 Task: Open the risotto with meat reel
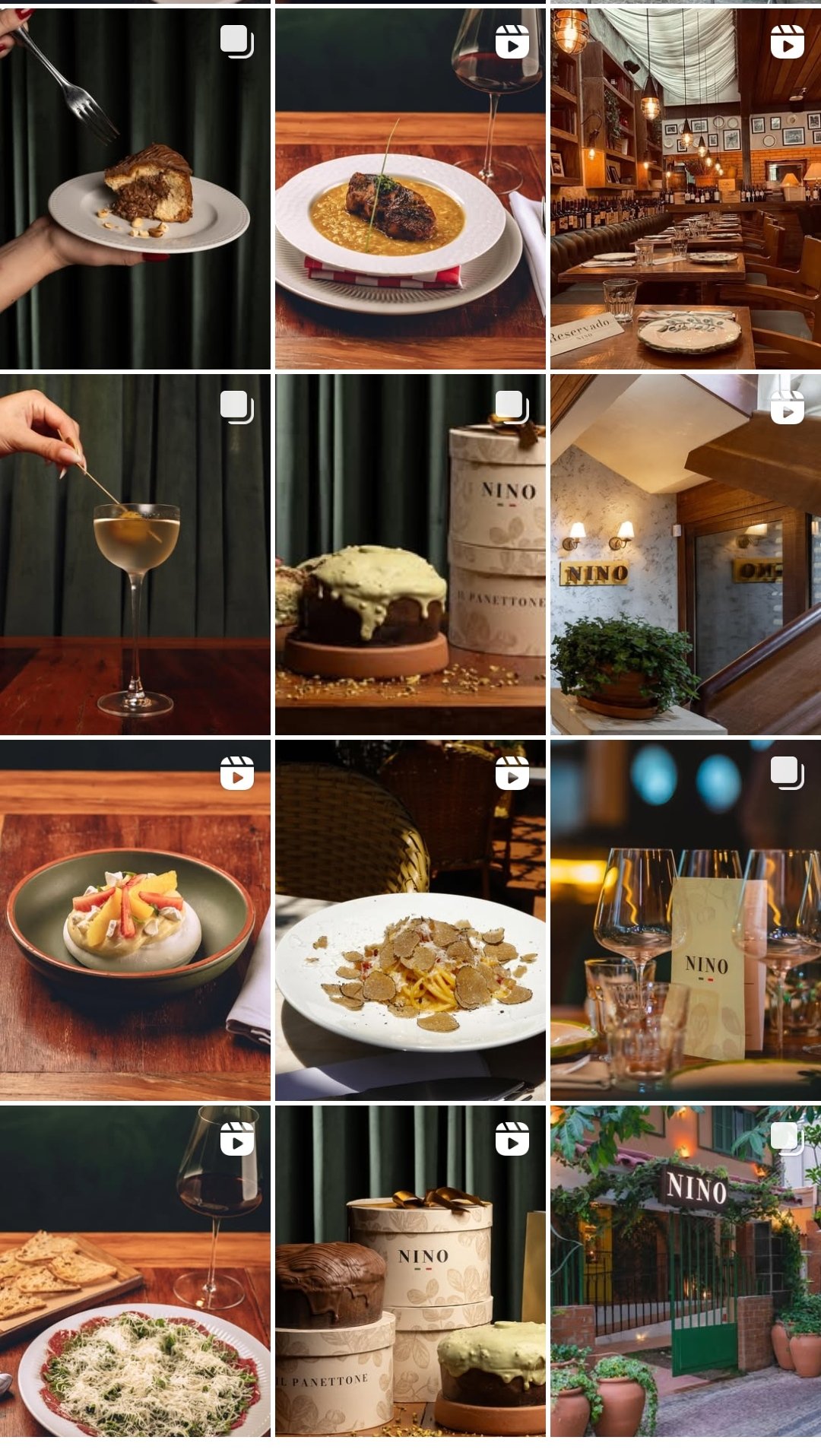410,189
